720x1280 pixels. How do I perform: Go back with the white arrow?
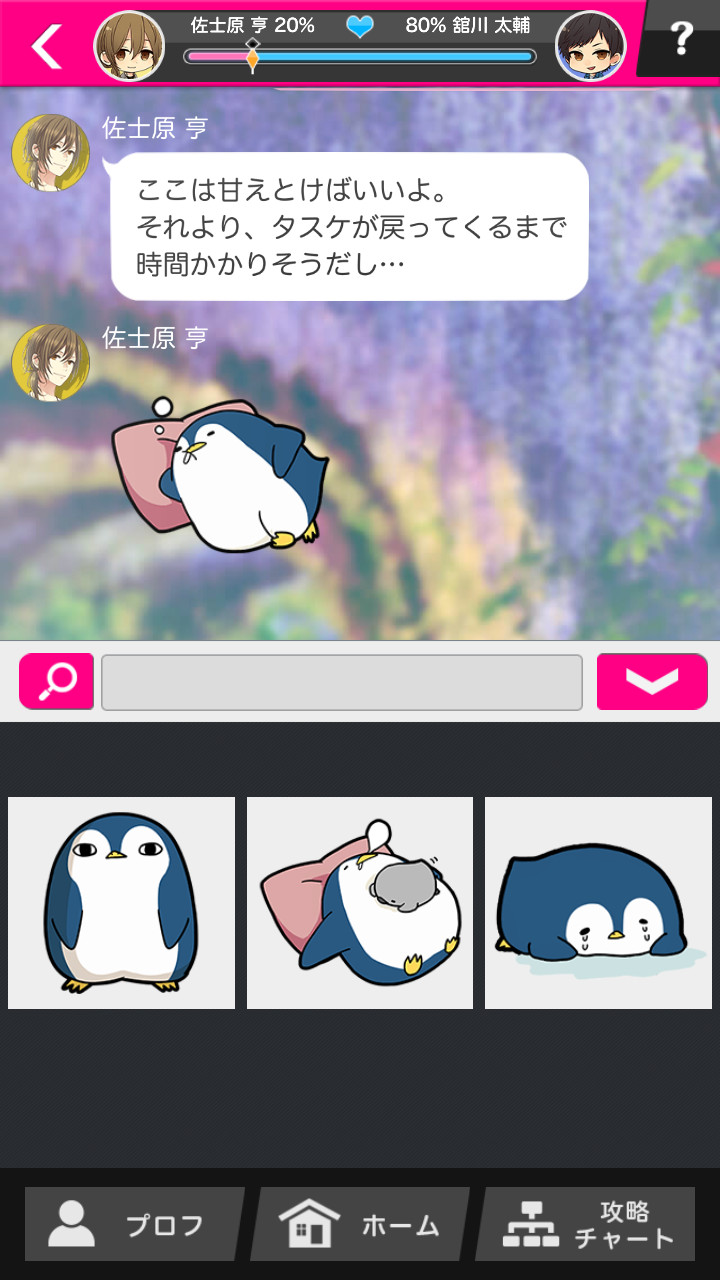point(46,45)
